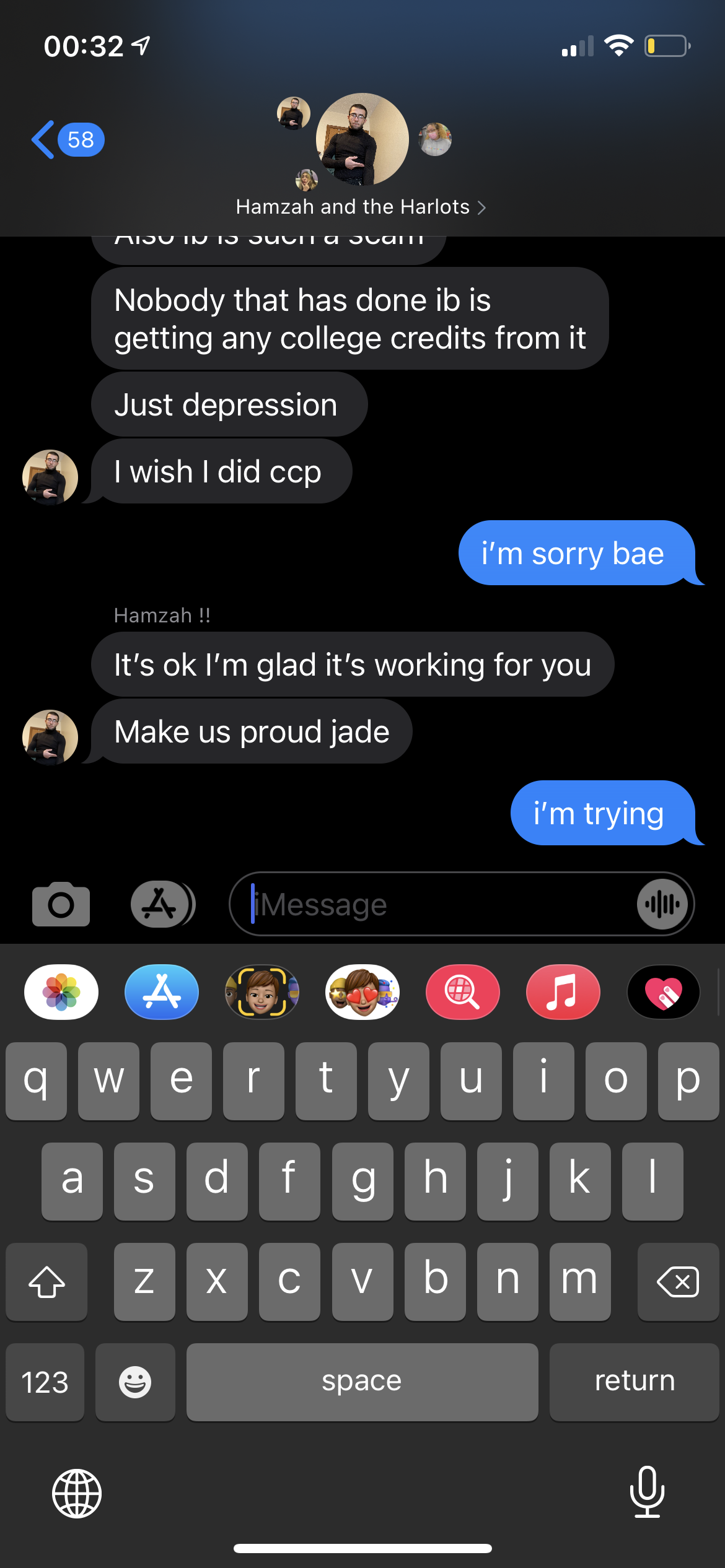Open the Music app in the drawer
The height and width of the screenshot is (1568, 725).
tap(563, 992)
